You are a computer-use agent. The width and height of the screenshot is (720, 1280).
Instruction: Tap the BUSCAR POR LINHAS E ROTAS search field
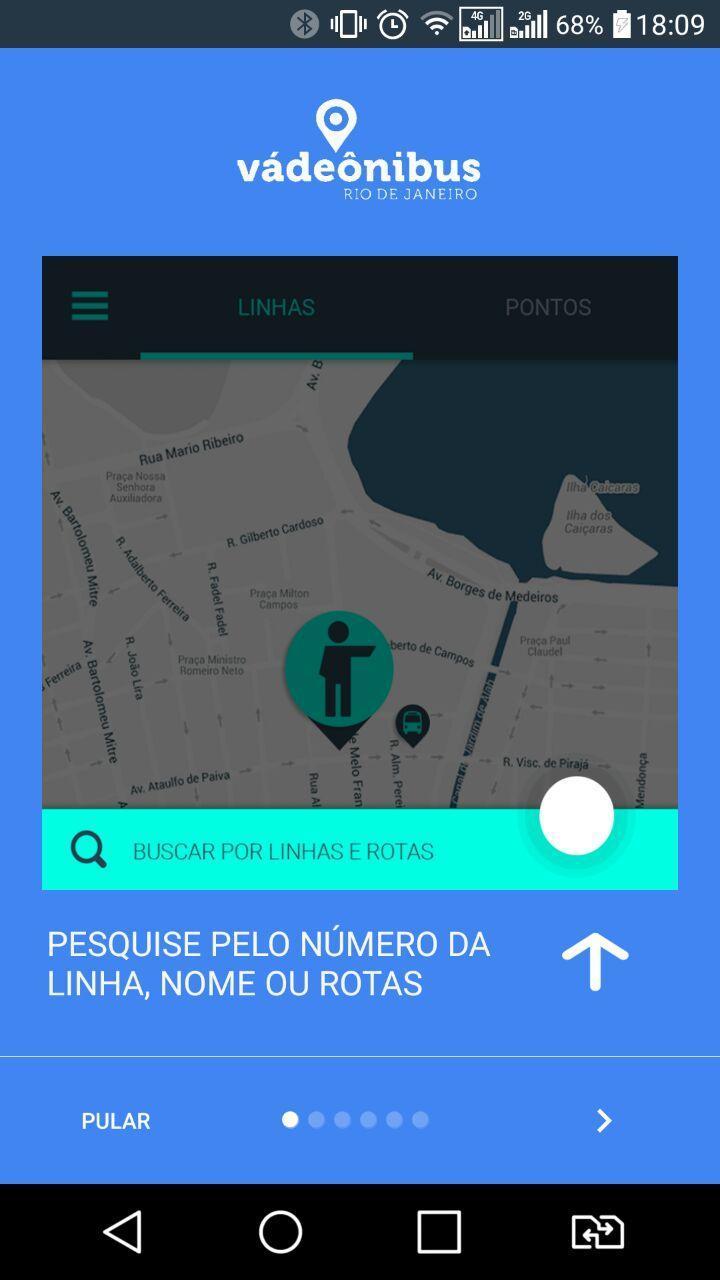pos(283,851)
